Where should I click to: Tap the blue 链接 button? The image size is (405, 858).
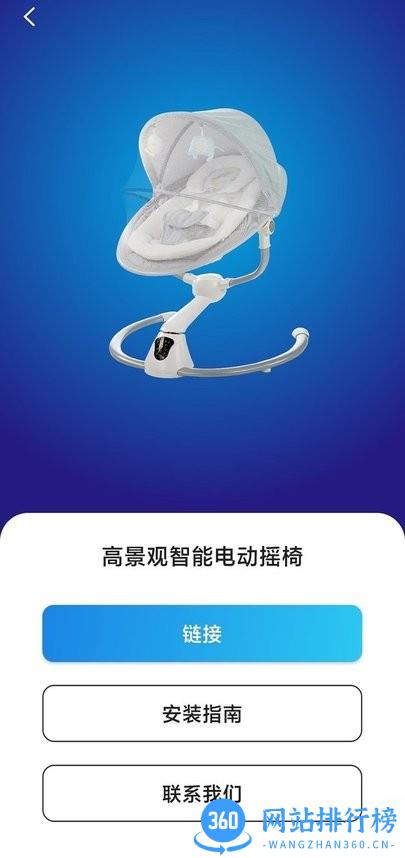202,633
